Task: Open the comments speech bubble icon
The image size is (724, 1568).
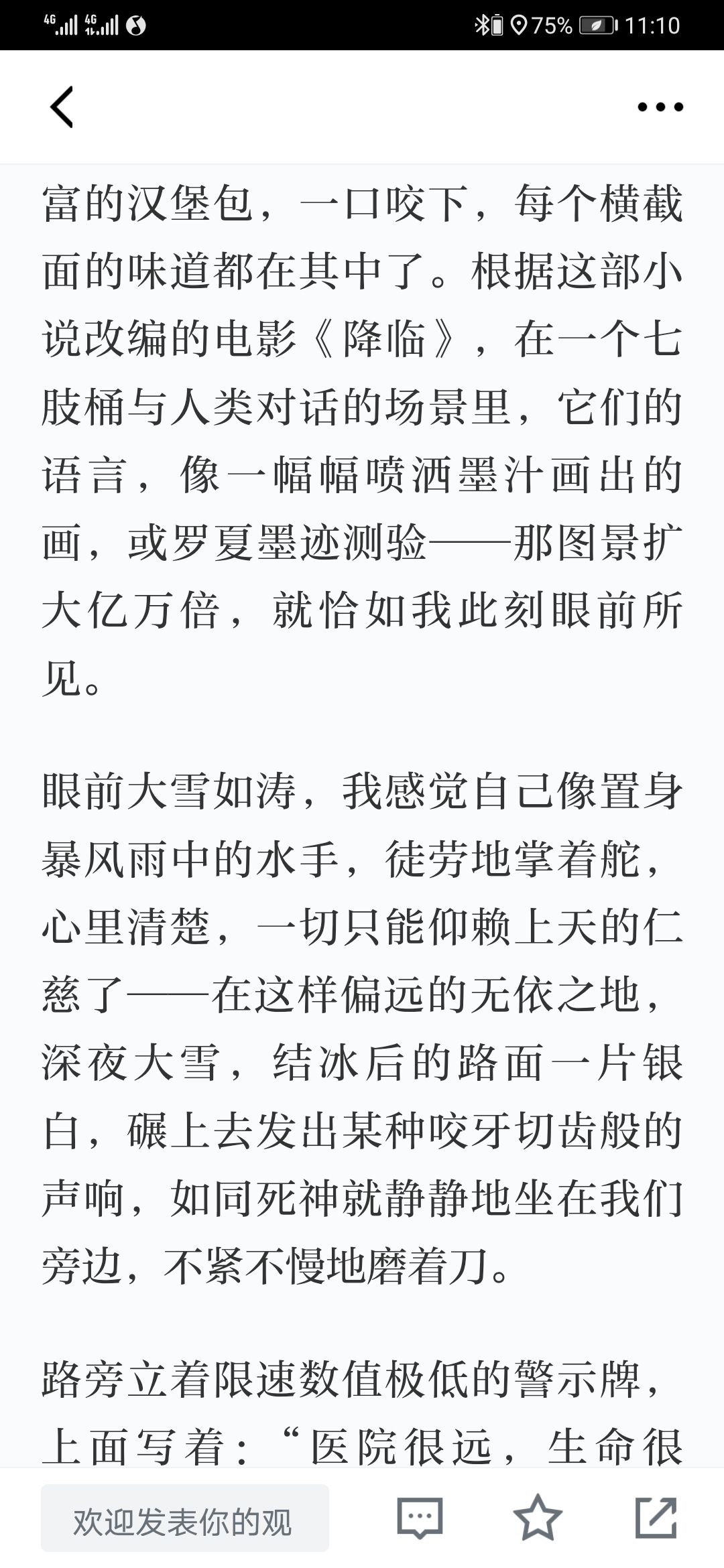Action: 420,1517
